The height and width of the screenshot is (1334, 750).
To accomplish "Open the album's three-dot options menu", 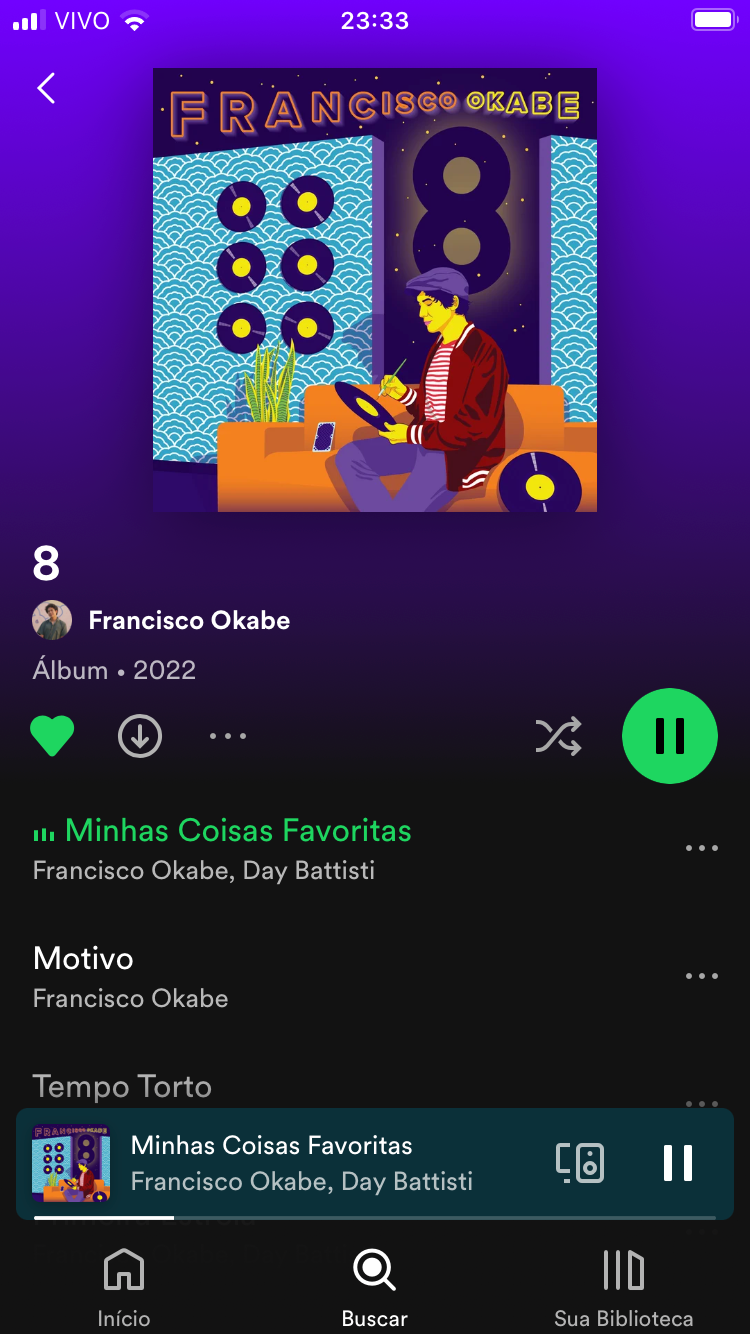I will tap(228, 737).
